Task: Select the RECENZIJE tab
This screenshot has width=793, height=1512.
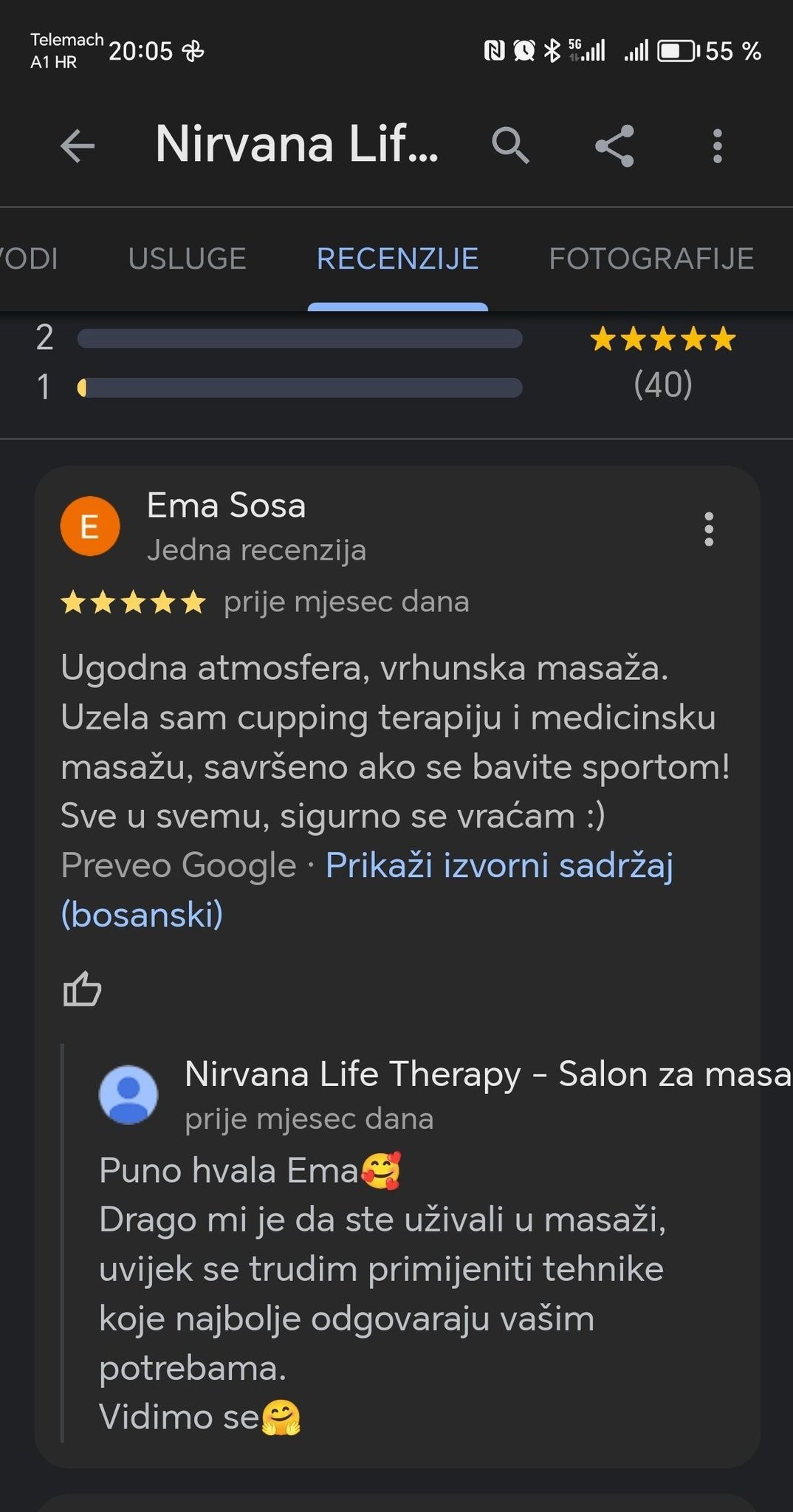Action: tap(397, 258)
